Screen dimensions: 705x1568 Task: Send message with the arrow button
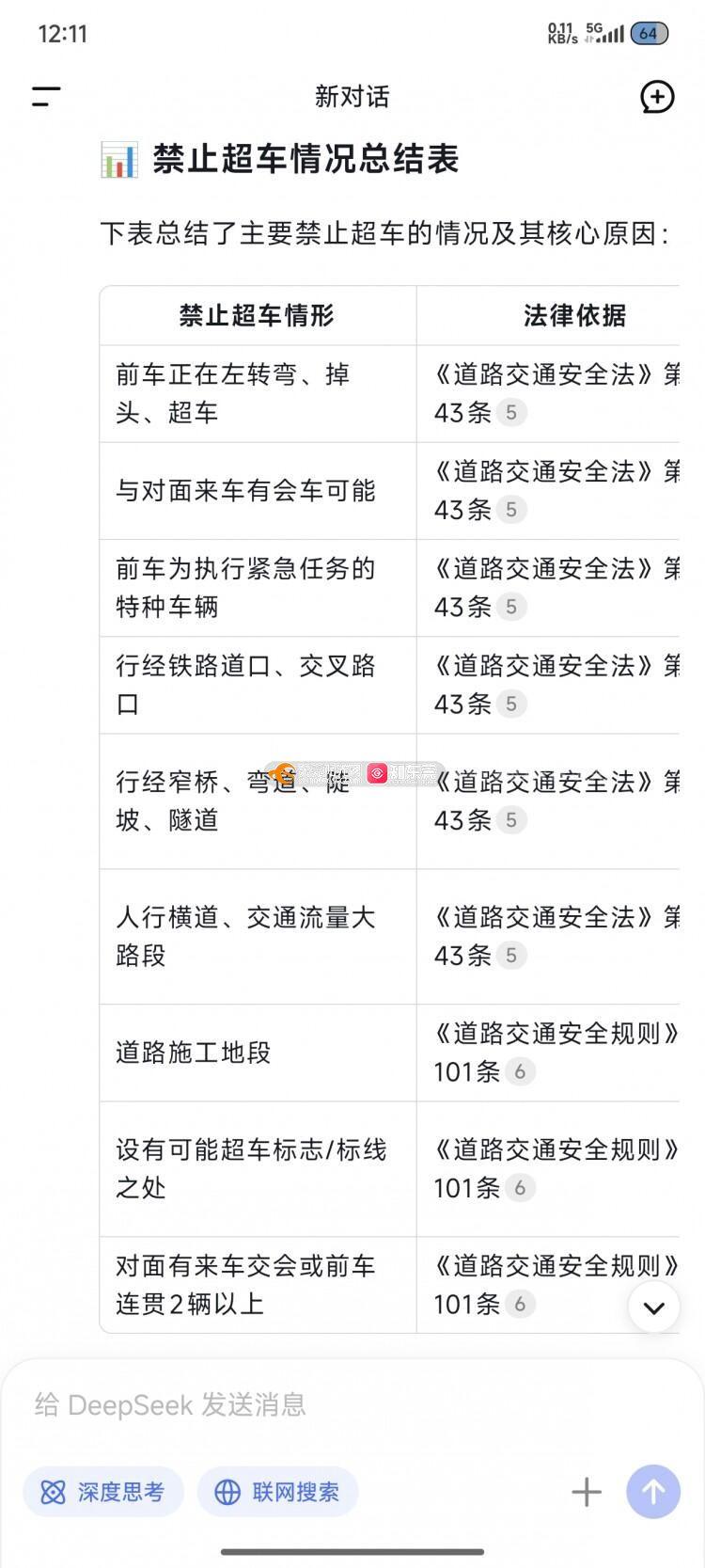(653, 1492)
